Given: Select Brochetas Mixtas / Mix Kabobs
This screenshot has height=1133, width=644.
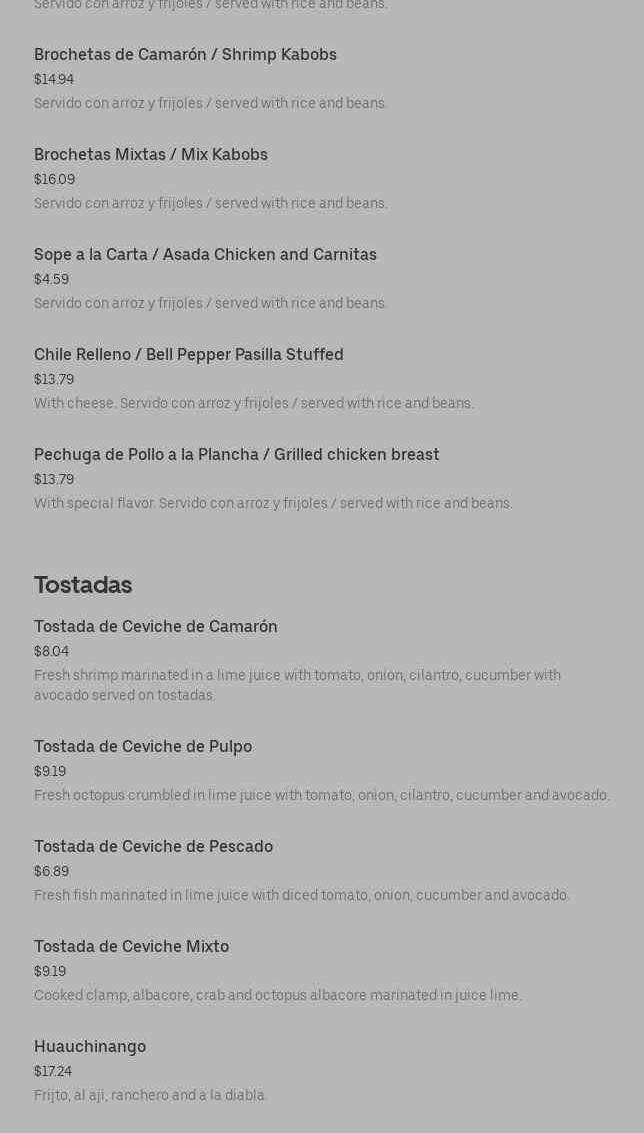Looking at the screenshot, I should click(x=151, y=155).
